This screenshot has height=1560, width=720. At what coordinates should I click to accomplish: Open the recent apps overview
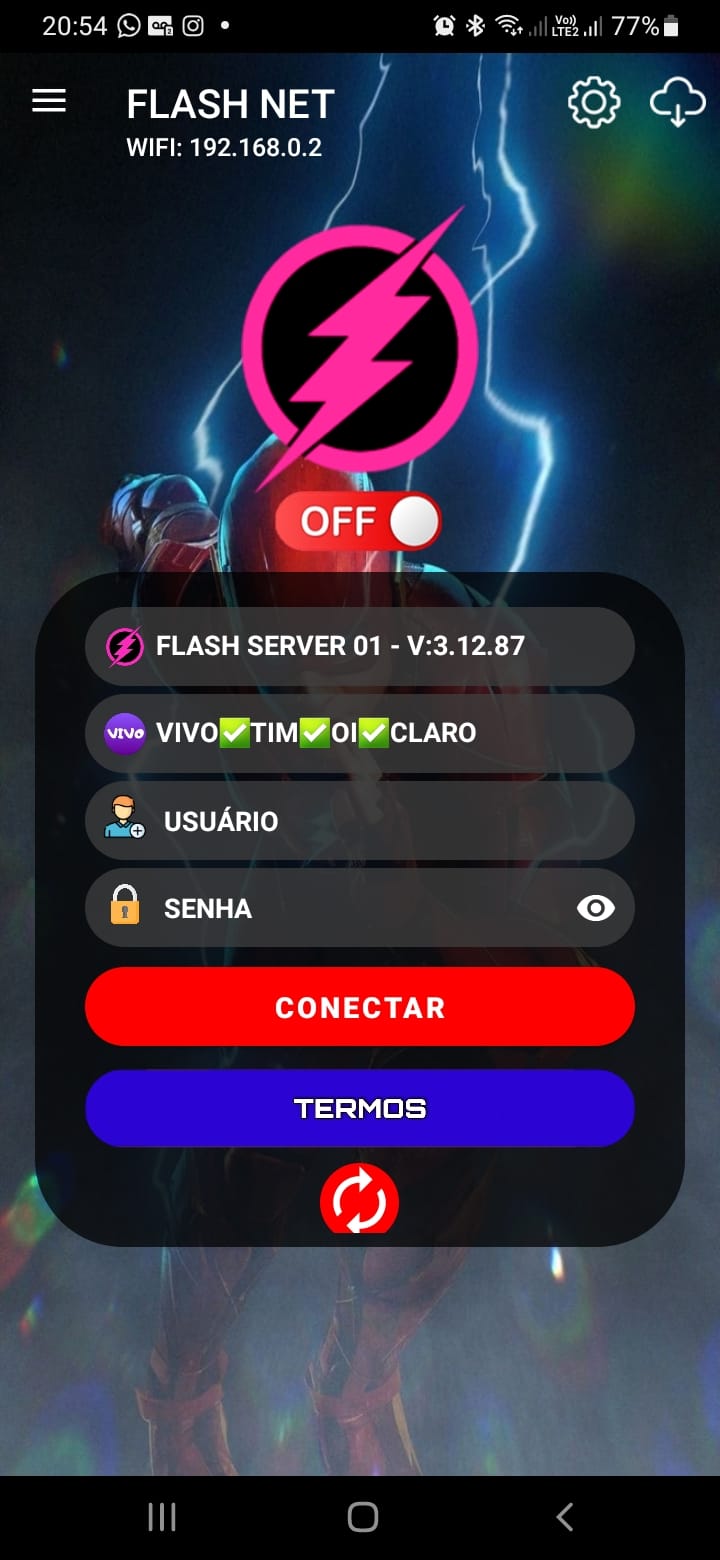[162, 1517]
